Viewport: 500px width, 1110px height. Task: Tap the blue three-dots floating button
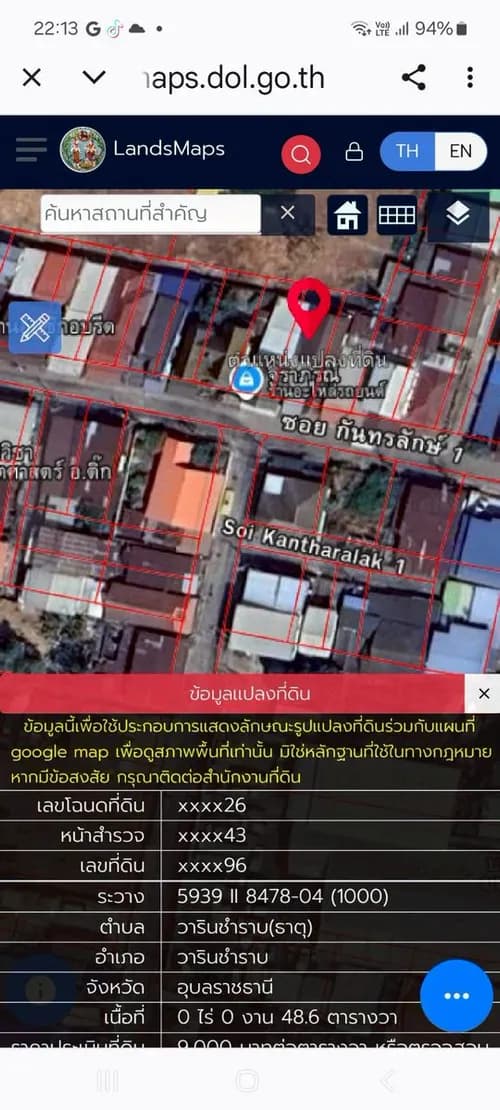[x=456, y=995]
